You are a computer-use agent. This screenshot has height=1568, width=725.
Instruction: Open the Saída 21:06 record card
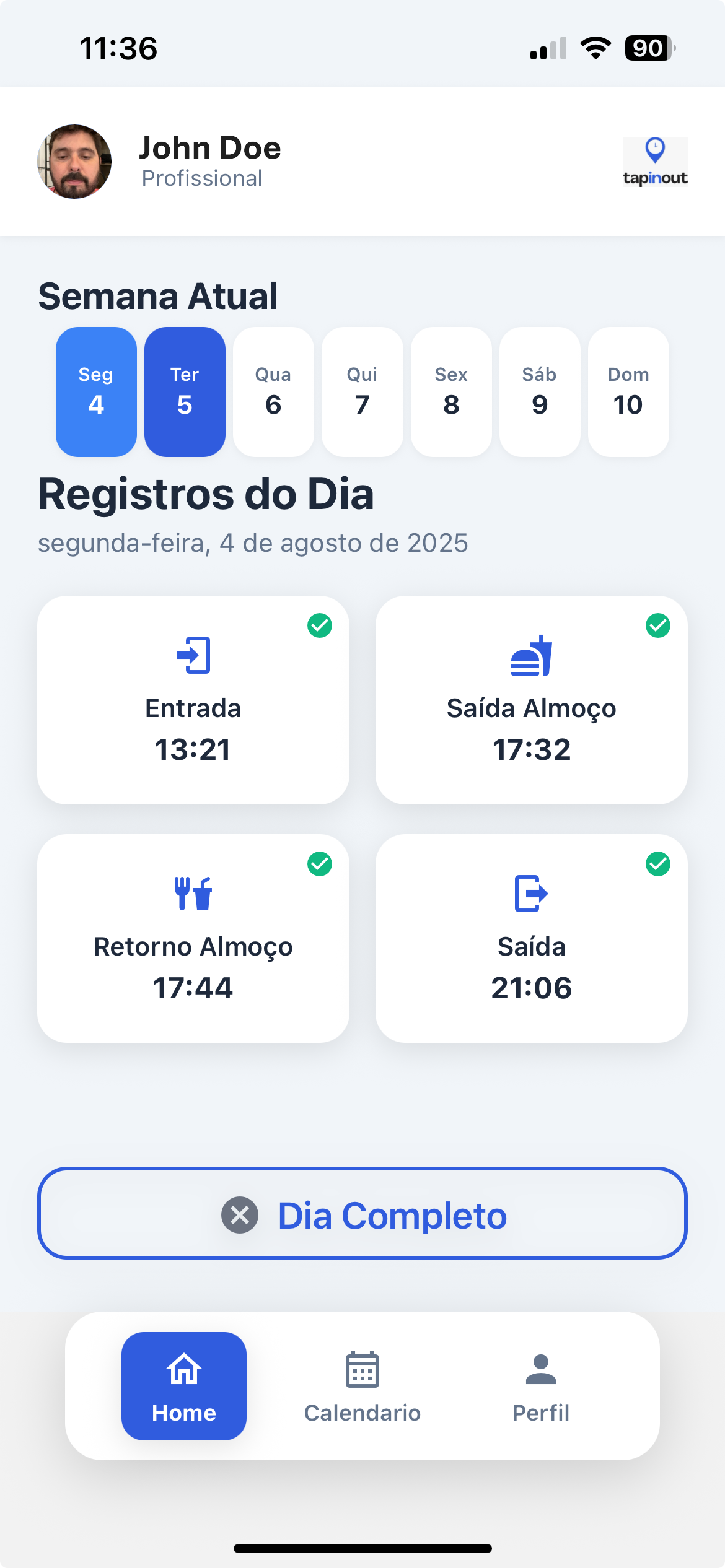531,938
